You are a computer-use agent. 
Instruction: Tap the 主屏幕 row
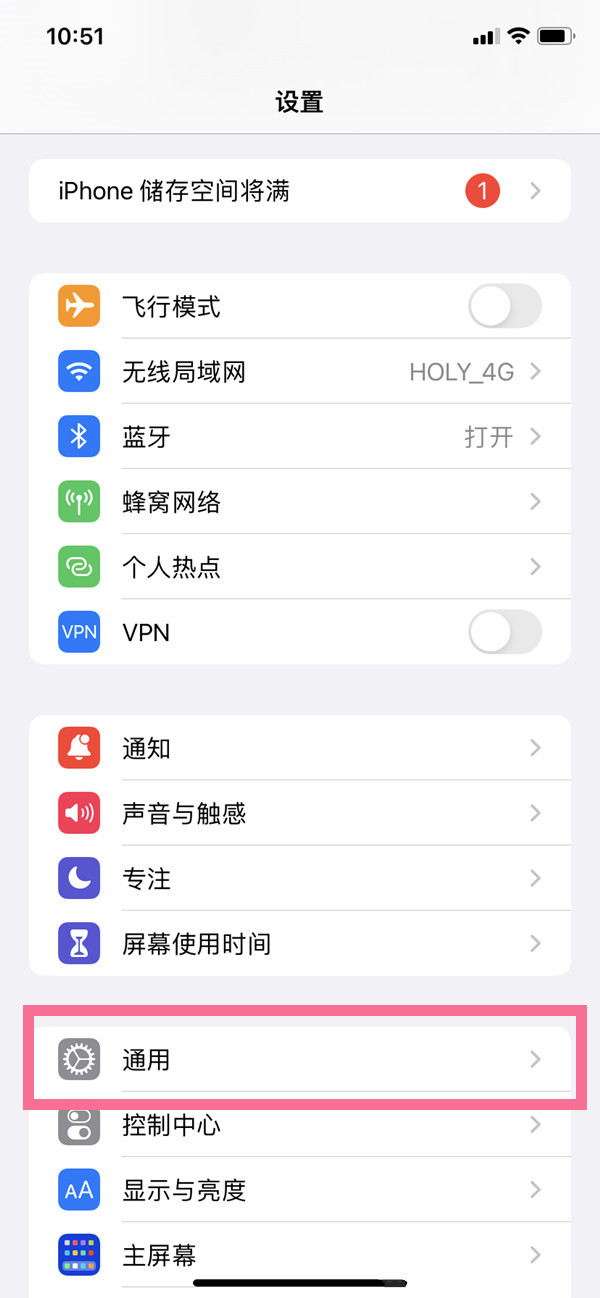click(300, 1254)
